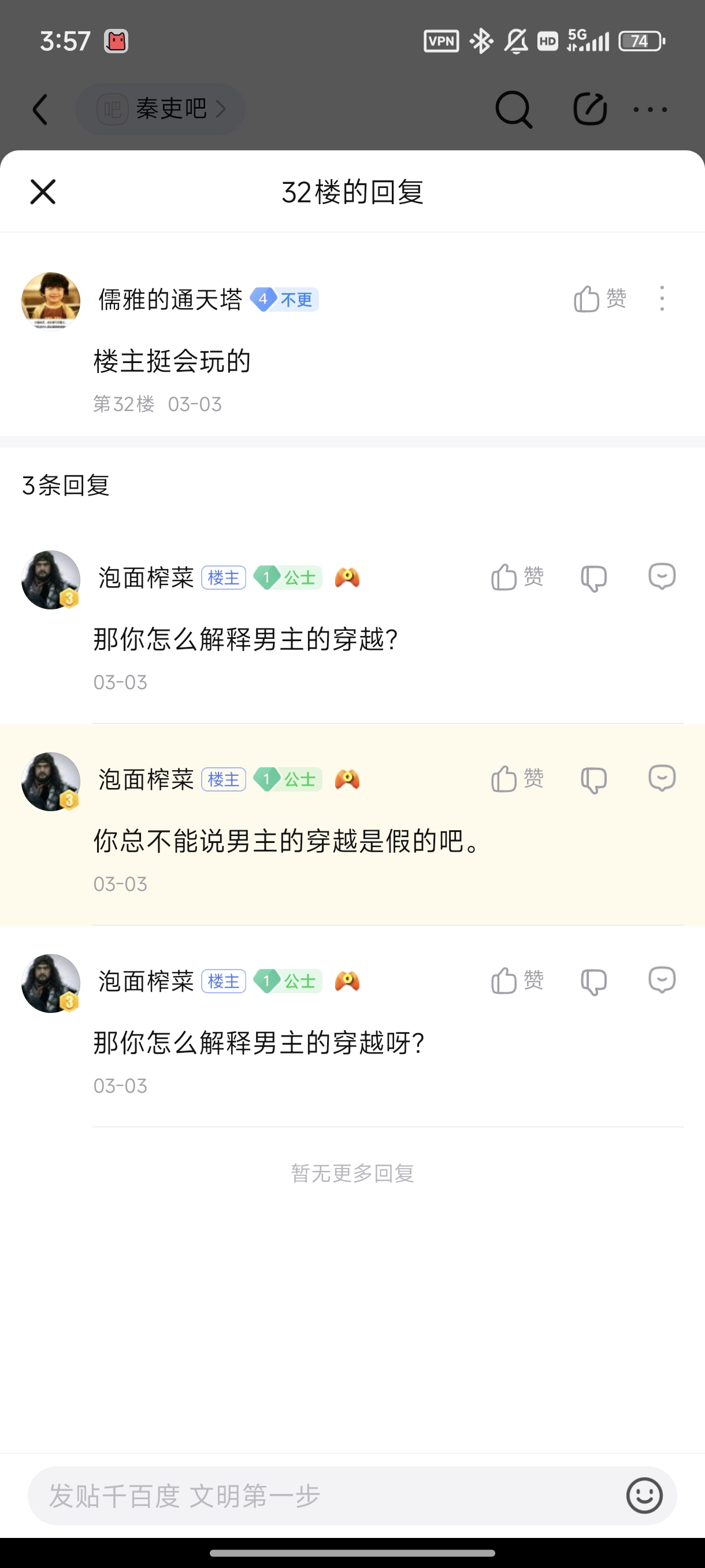
Task: Open 儒雅的通天塔's profile avatar
Action: [x=51, y=301]
